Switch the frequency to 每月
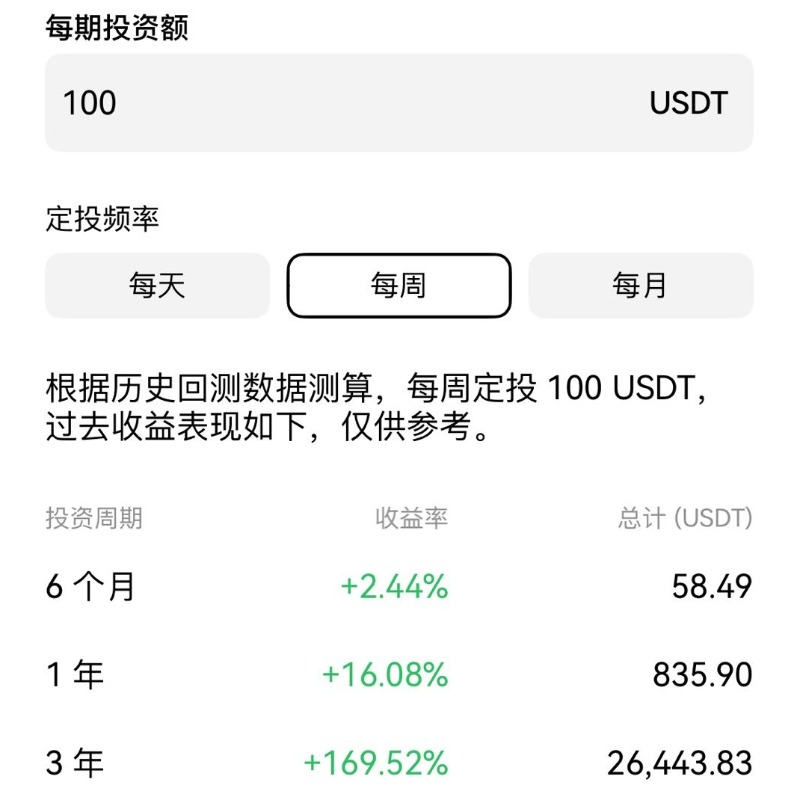 [640, 286]
